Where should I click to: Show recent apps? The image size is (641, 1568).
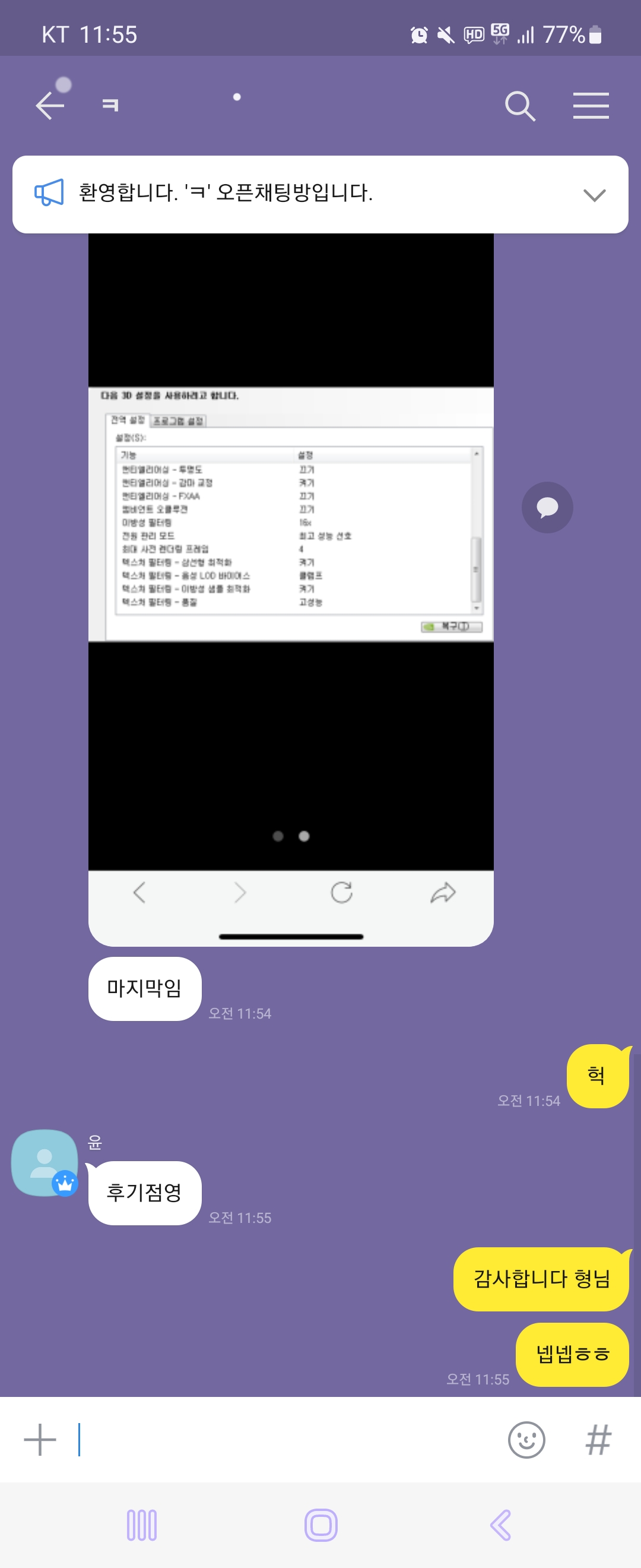coord(142,1525)
